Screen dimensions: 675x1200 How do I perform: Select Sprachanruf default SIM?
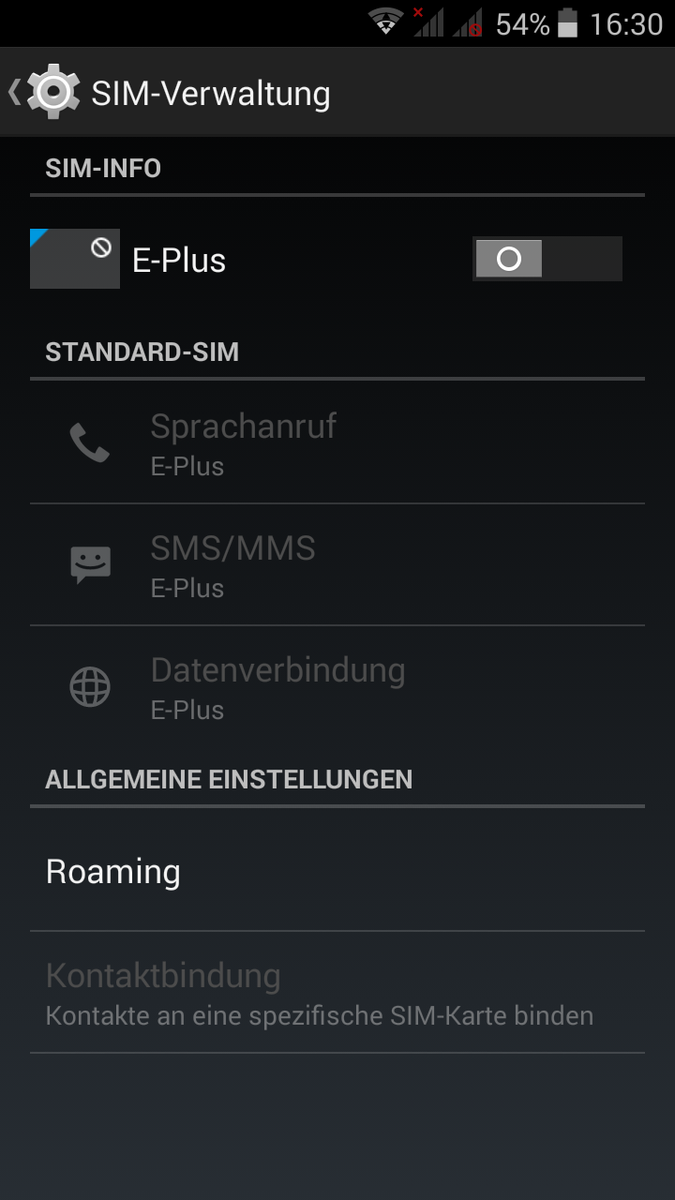pos(337,442)
